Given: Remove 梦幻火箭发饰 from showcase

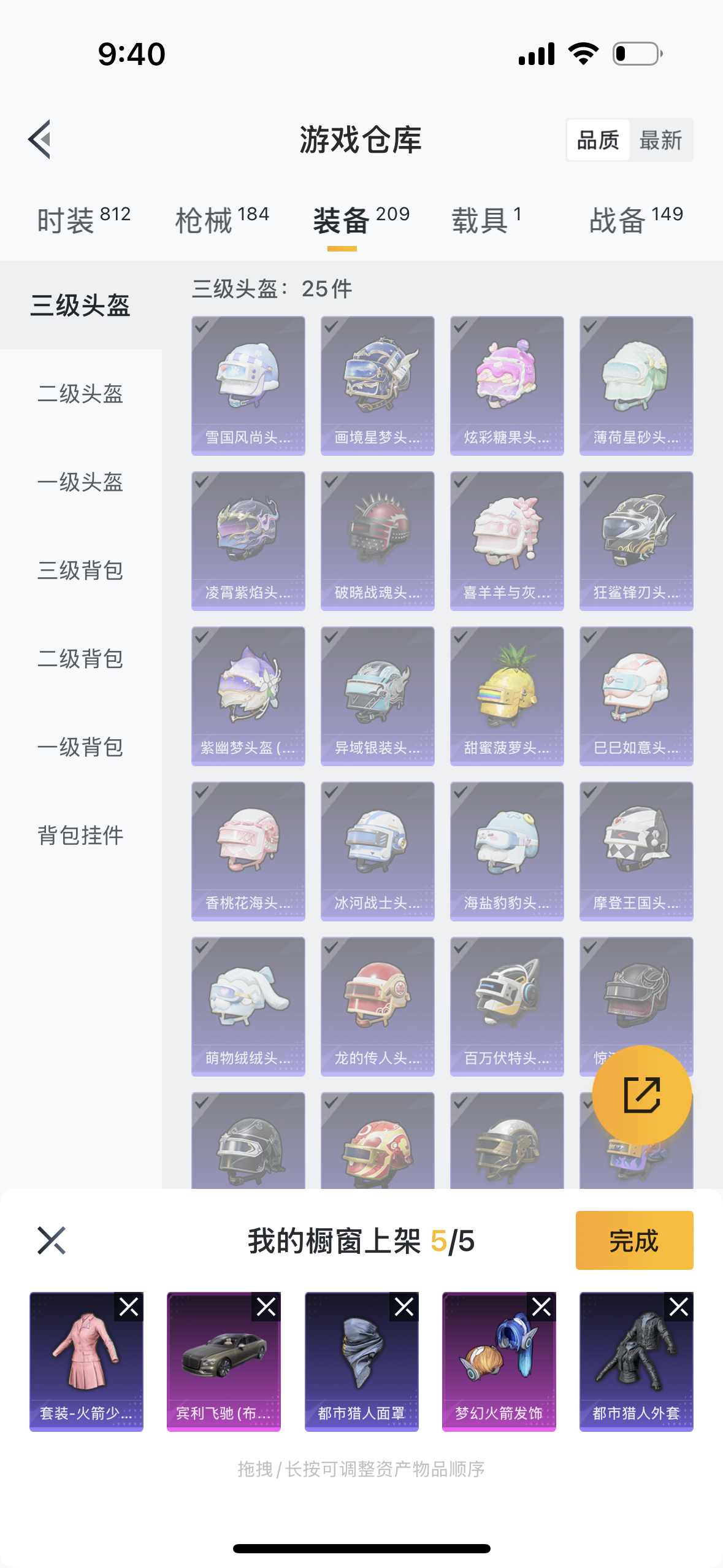Looking at the screenshot, I should tap(541, 1307).
